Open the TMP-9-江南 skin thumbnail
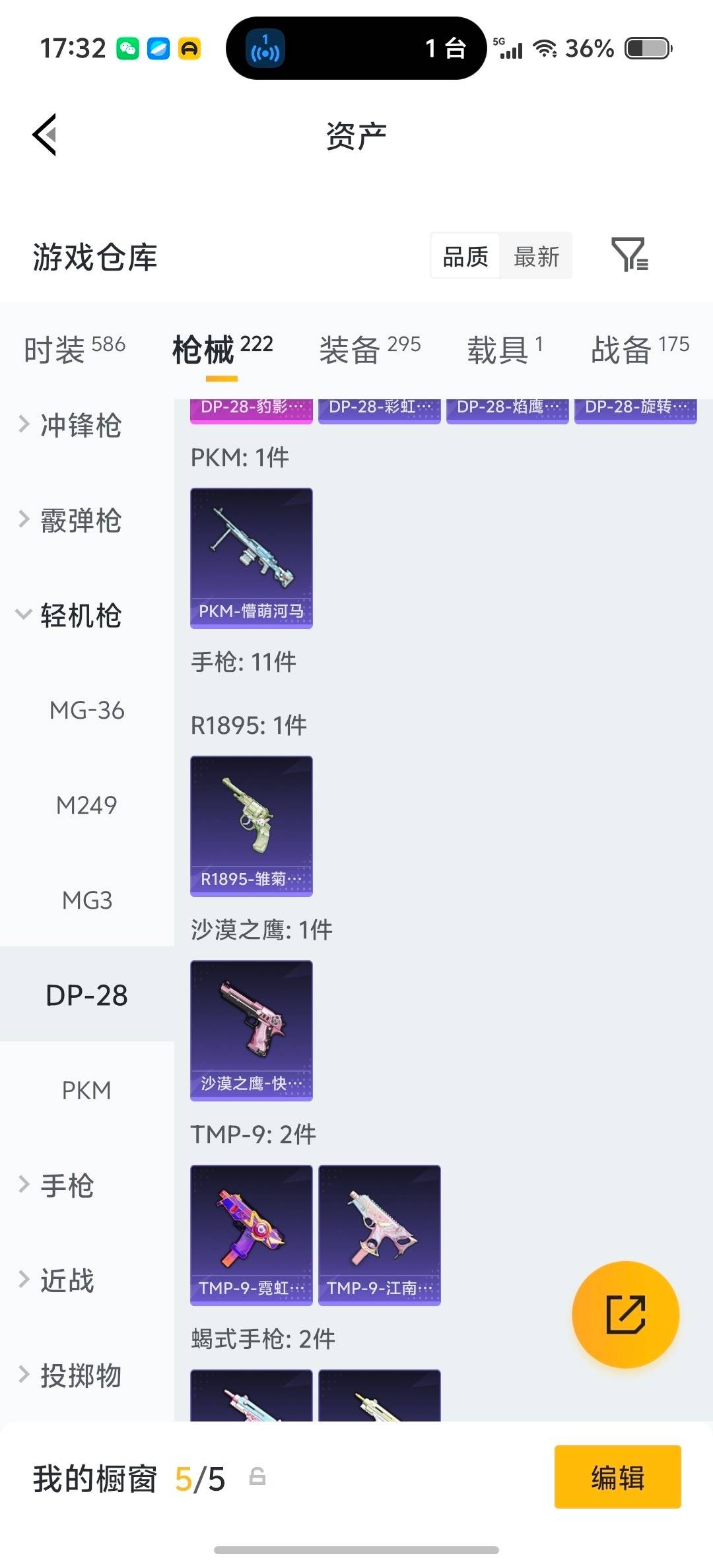Screen dimensions: 713x1568 coord(379,1234)
